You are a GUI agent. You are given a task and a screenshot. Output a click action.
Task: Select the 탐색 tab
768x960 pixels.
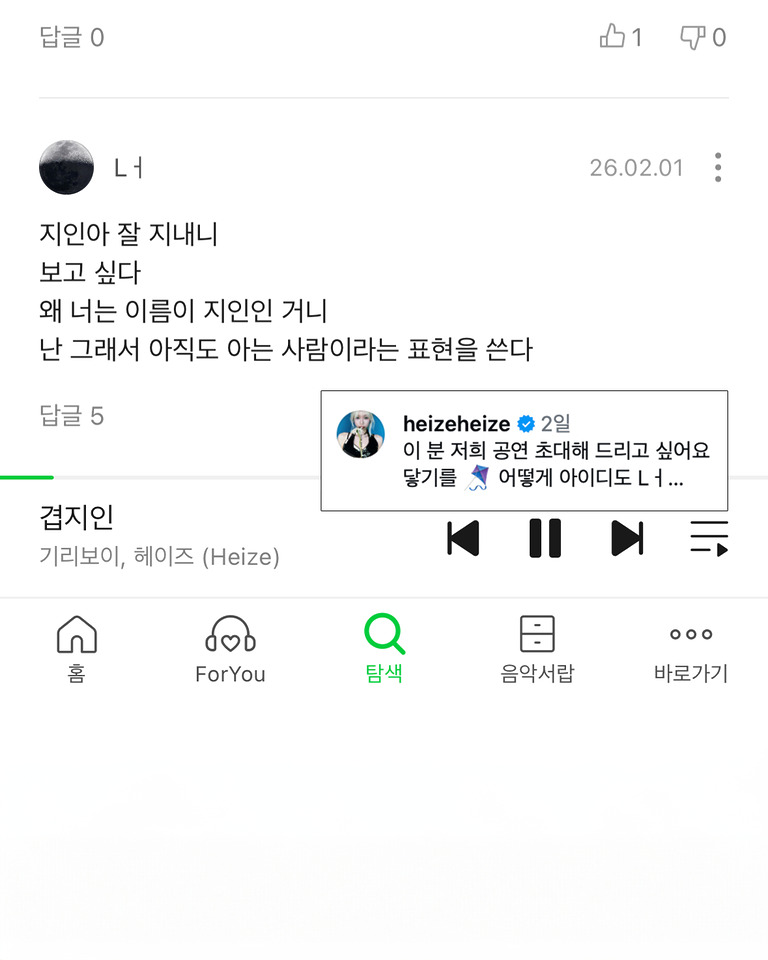click(384, 648)
